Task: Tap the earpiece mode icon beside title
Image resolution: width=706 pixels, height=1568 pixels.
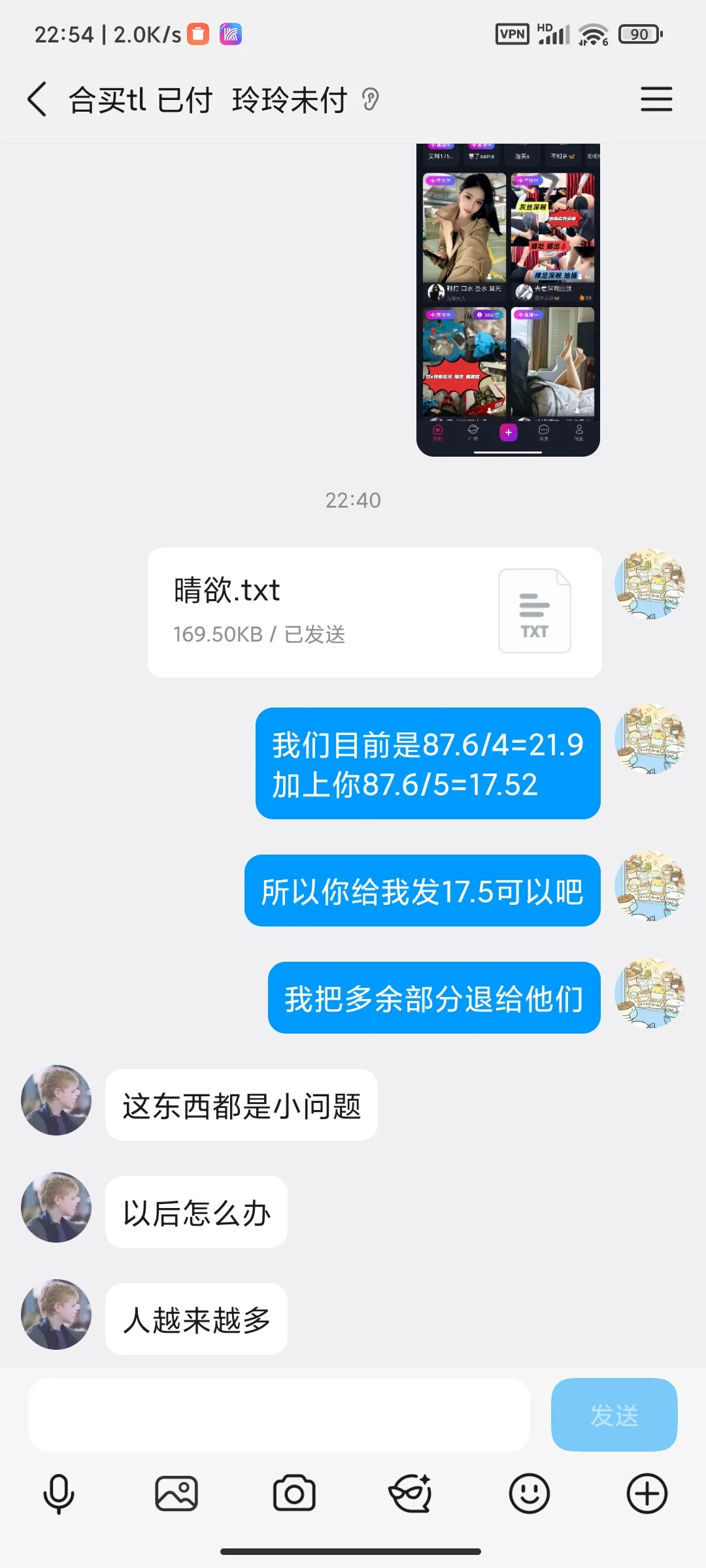Action: coord(371,100)
